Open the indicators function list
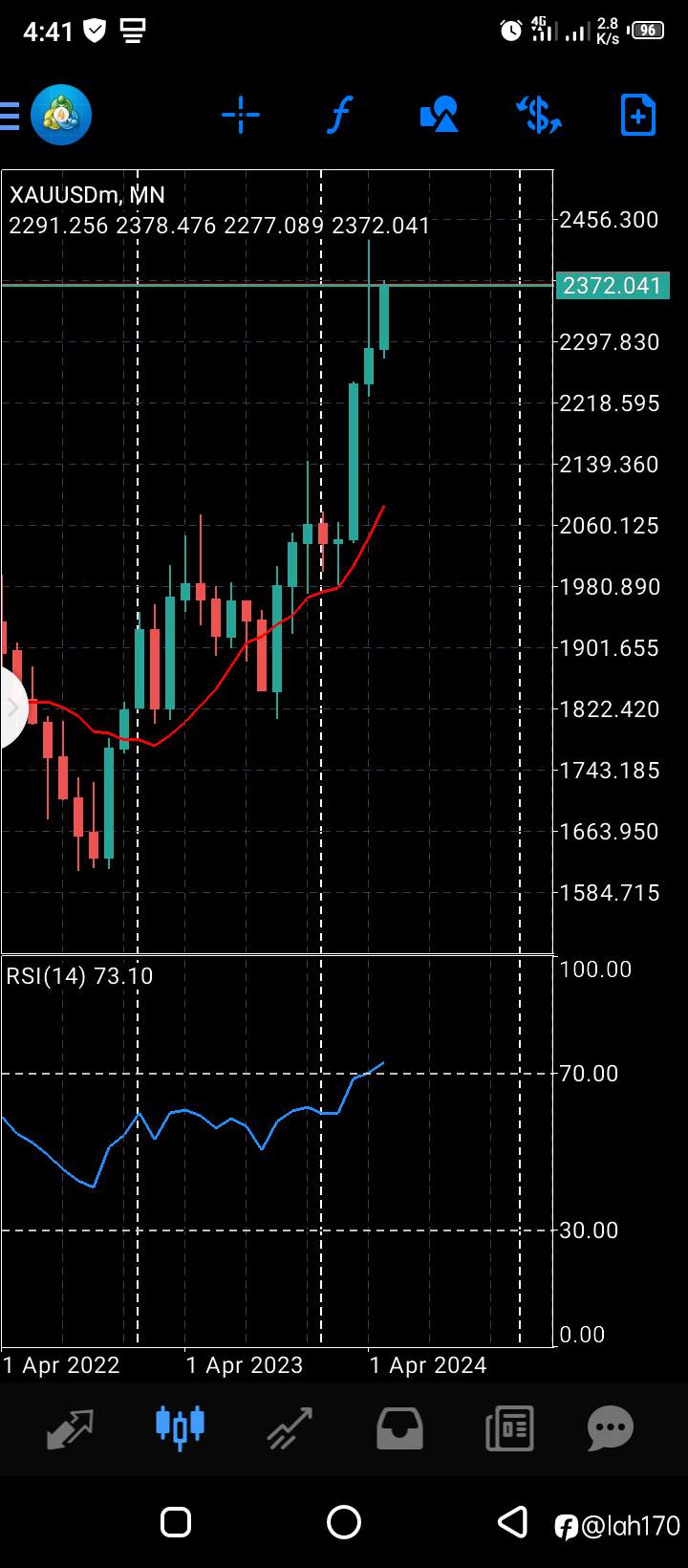The image size is (688, 1568). tap(339, 116)
